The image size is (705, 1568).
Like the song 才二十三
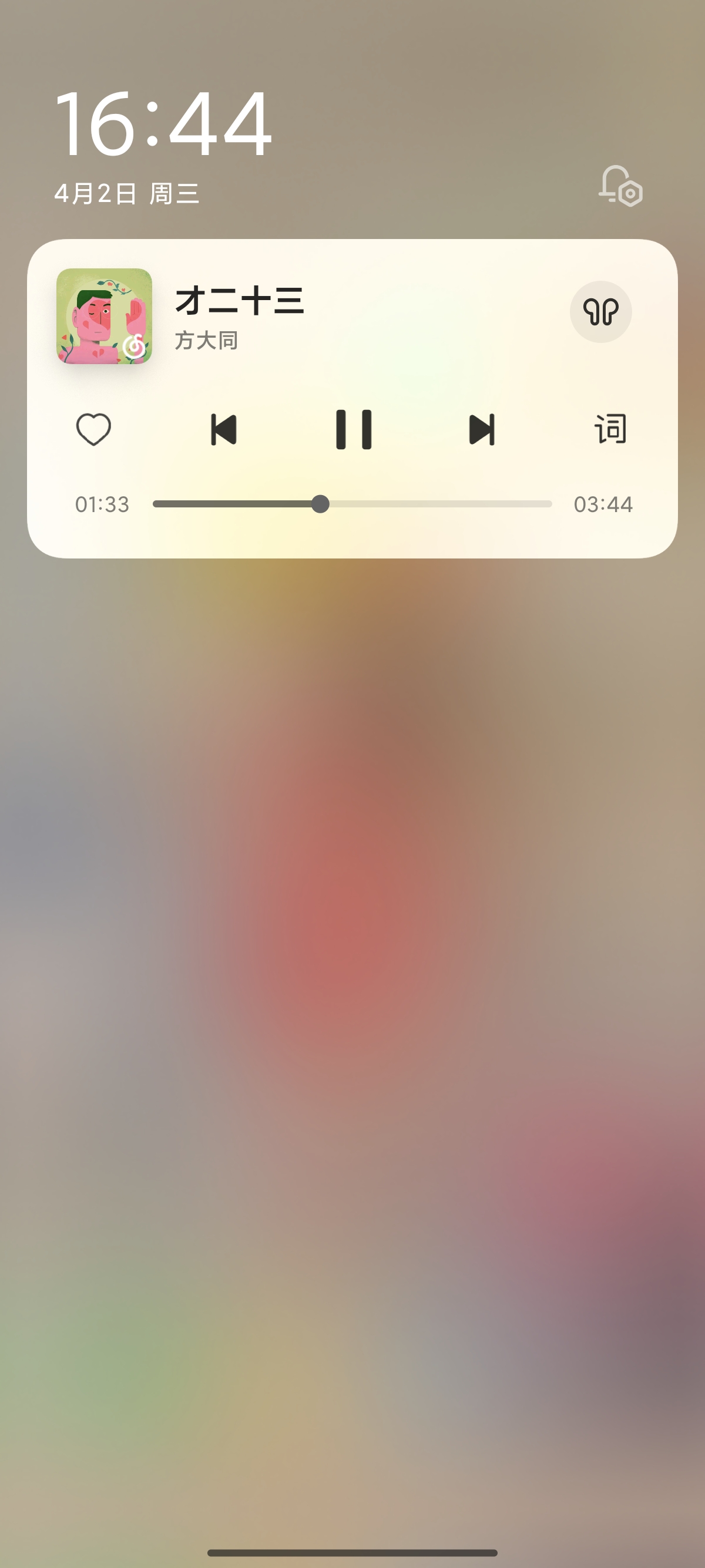93,429
